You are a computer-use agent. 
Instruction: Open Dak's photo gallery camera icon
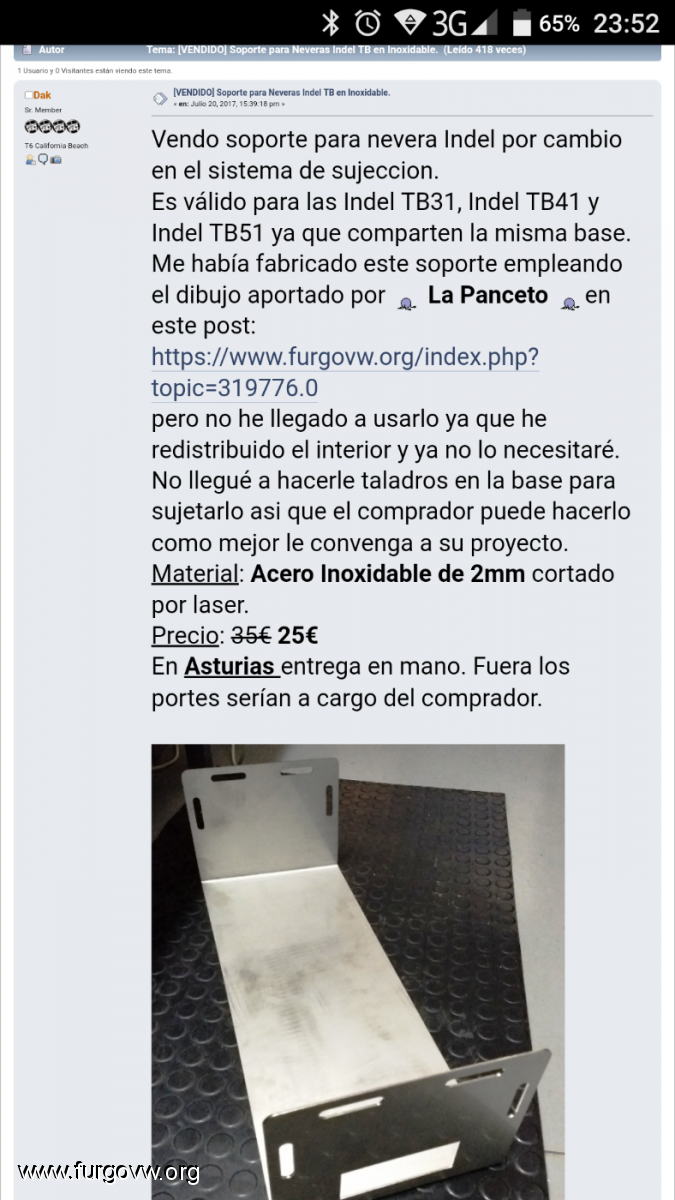(56, 160)
